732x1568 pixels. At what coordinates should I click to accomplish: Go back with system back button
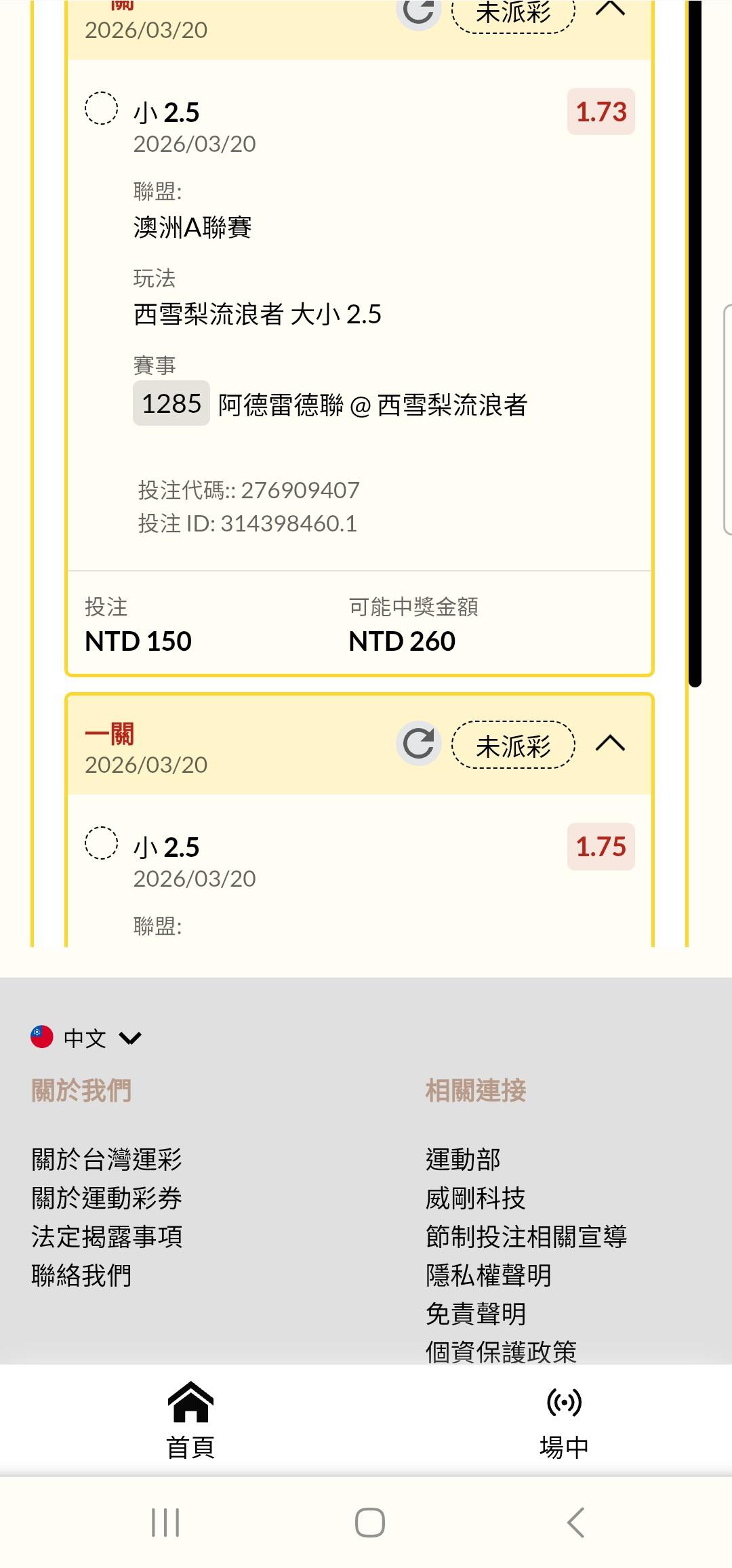point(575,1523)
